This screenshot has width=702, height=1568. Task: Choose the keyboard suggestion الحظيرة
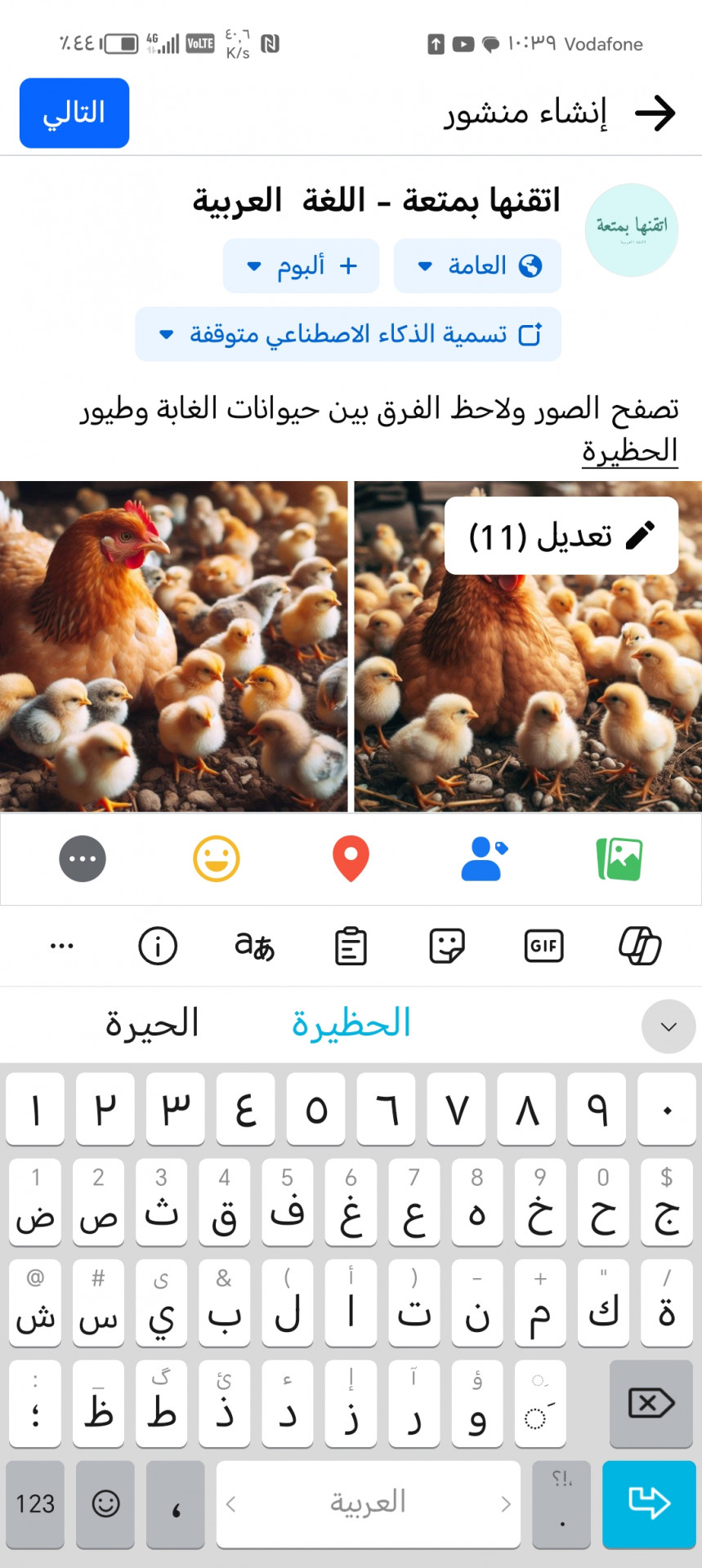351,1023
